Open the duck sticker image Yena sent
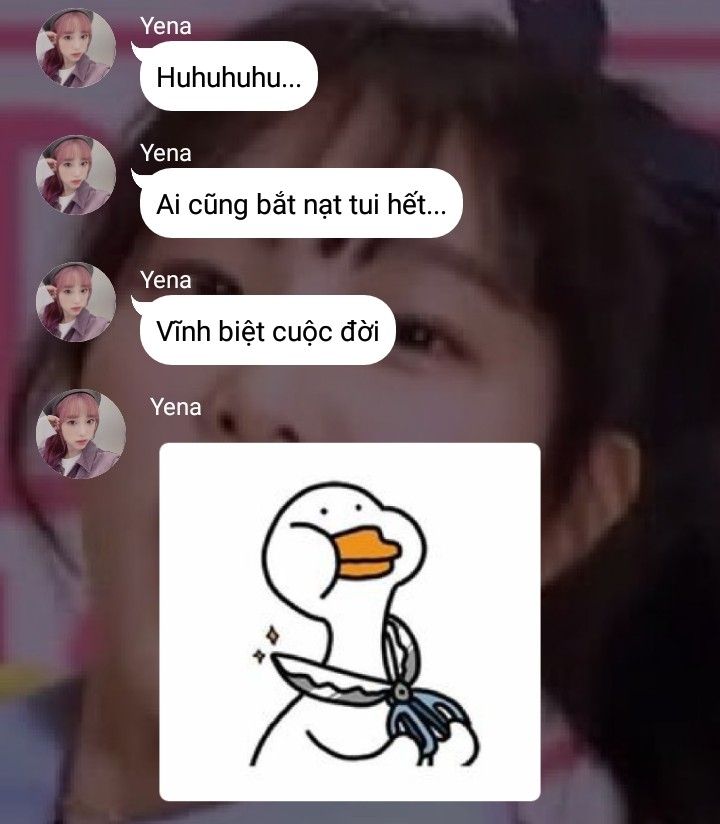720x824 pixels. click(349, 621)
